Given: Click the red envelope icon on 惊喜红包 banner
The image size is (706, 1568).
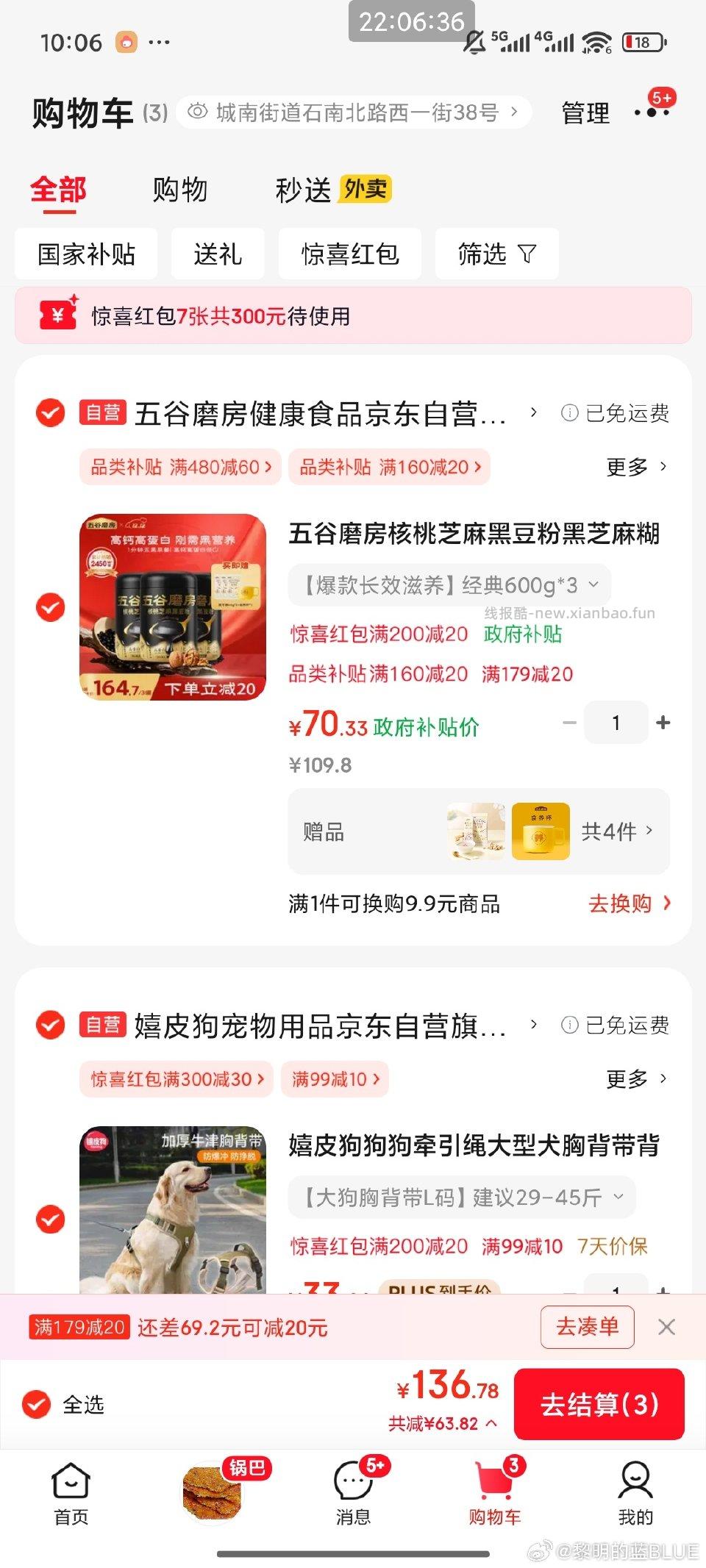Looking at the screenshot, I should [57, 315].
